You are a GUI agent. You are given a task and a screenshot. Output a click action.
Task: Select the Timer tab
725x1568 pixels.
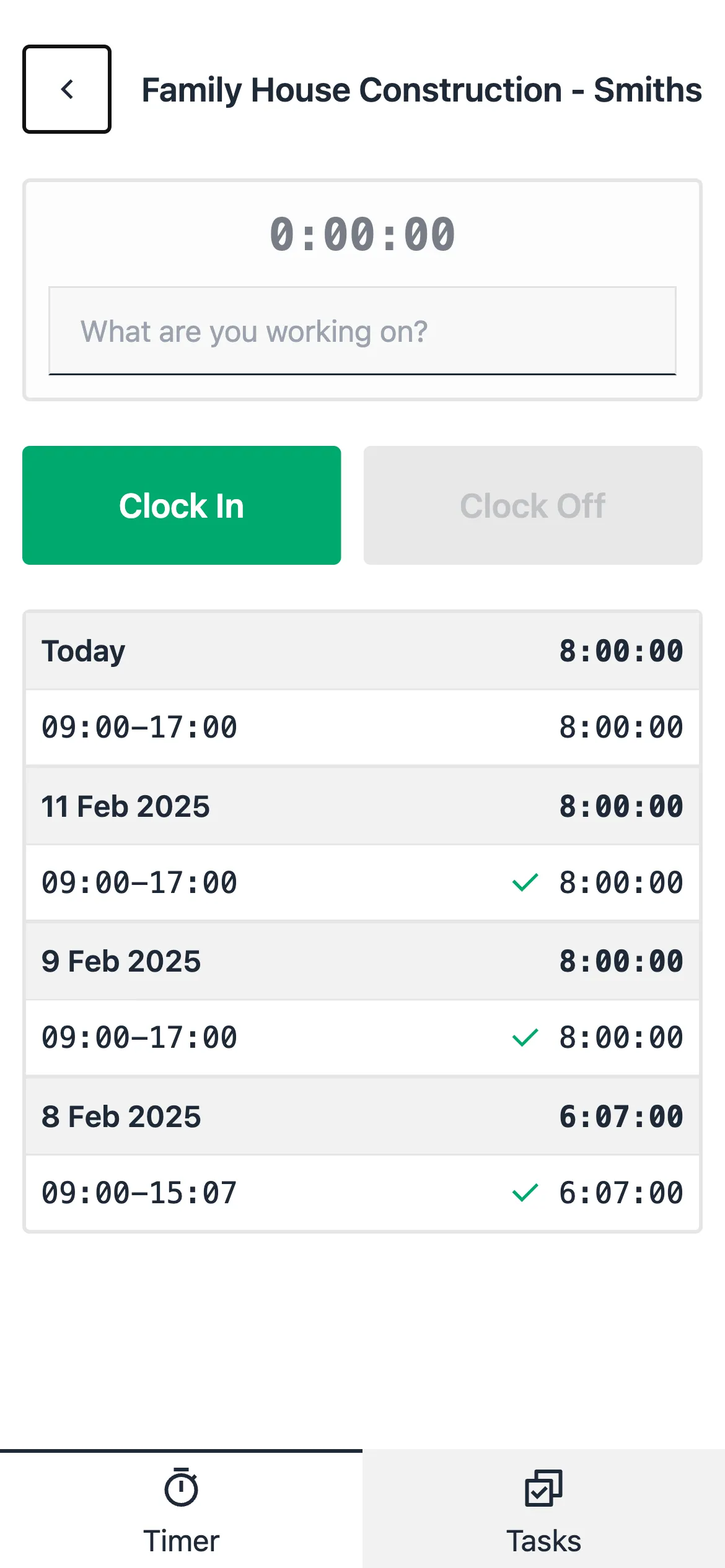point(181,1509)
